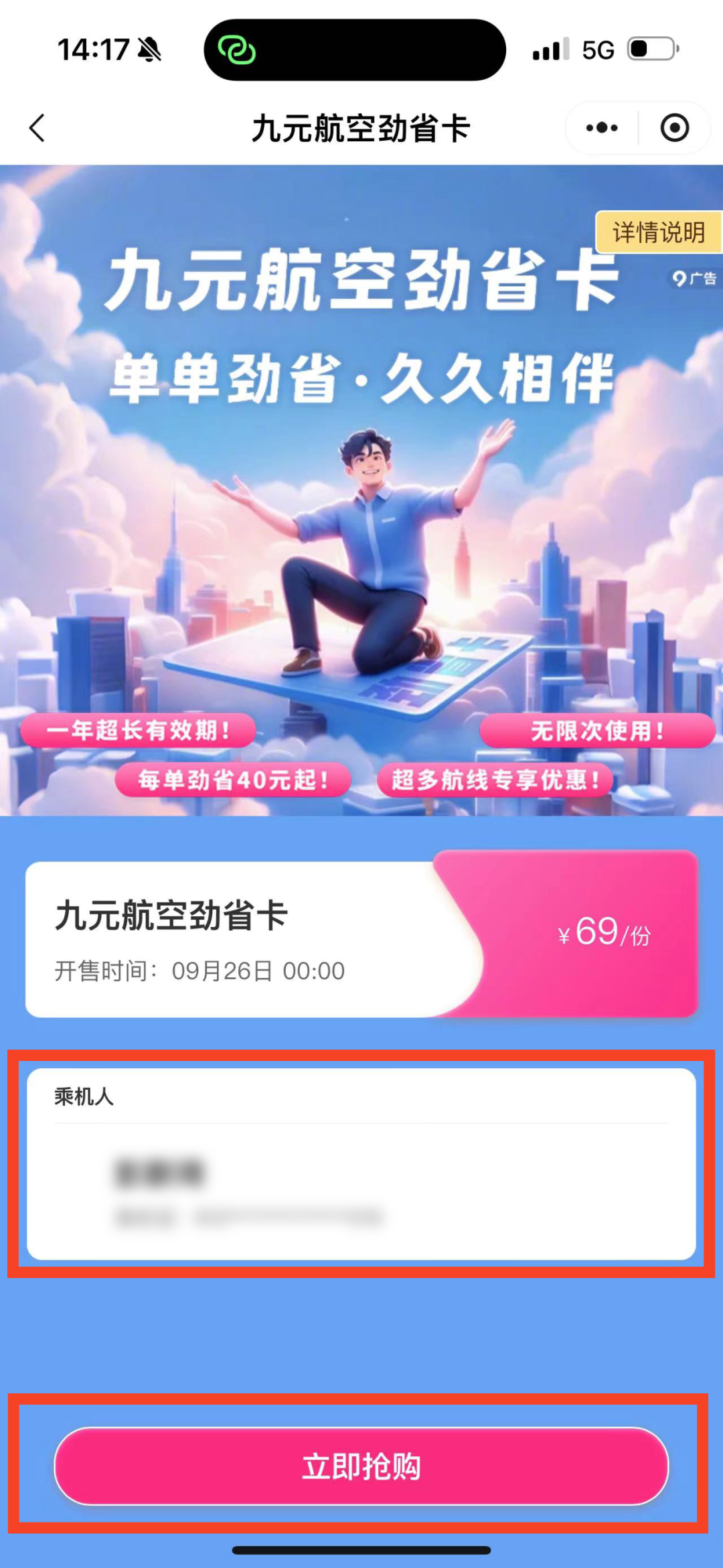Open the mini program overflow menu
The width and height of the screenshot is (723, 1568).
point(601,128)
